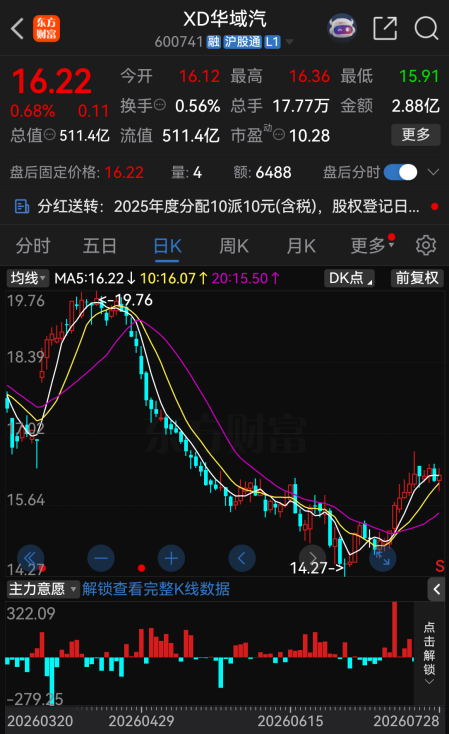Switch to the 分时 tab
This screenshot has width=449, height=734.
(33, 245)
